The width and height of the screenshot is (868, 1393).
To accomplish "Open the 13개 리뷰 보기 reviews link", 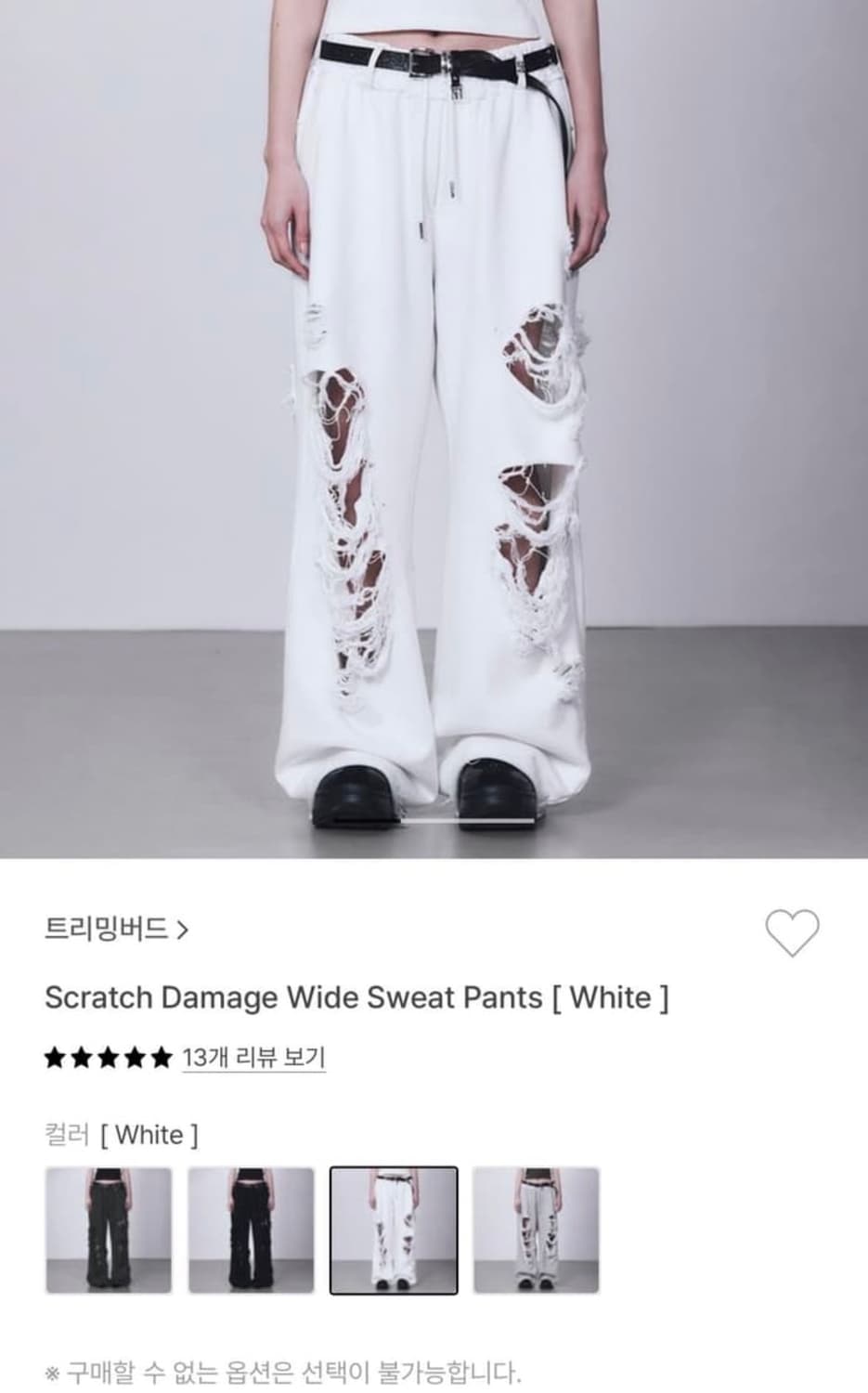I will (253, 1055).
